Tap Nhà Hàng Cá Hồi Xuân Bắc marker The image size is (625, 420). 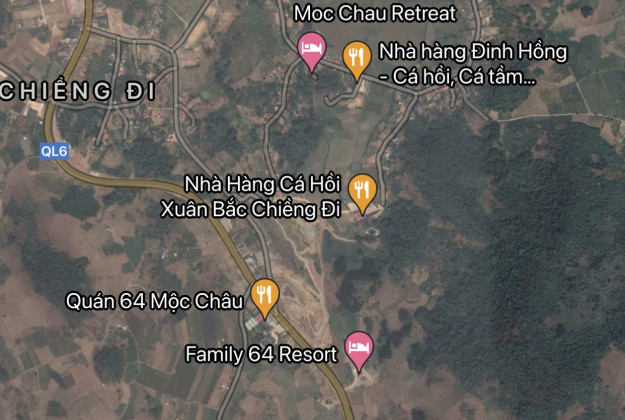click(362, 190)
